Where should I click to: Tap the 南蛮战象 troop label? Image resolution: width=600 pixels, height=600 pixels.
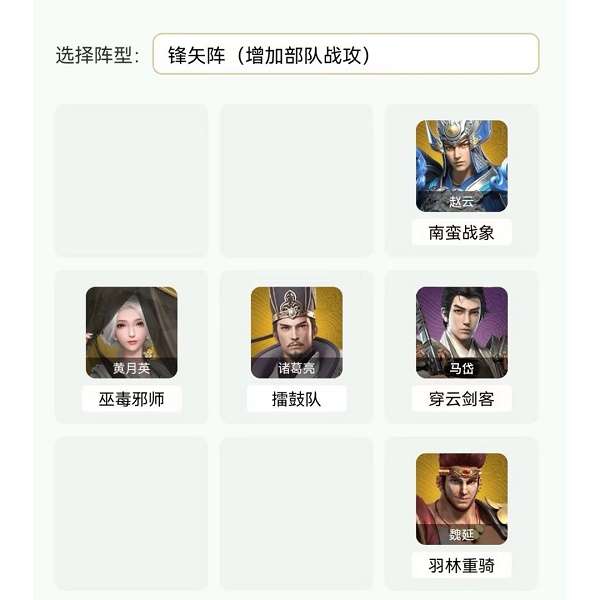[461, 233]
